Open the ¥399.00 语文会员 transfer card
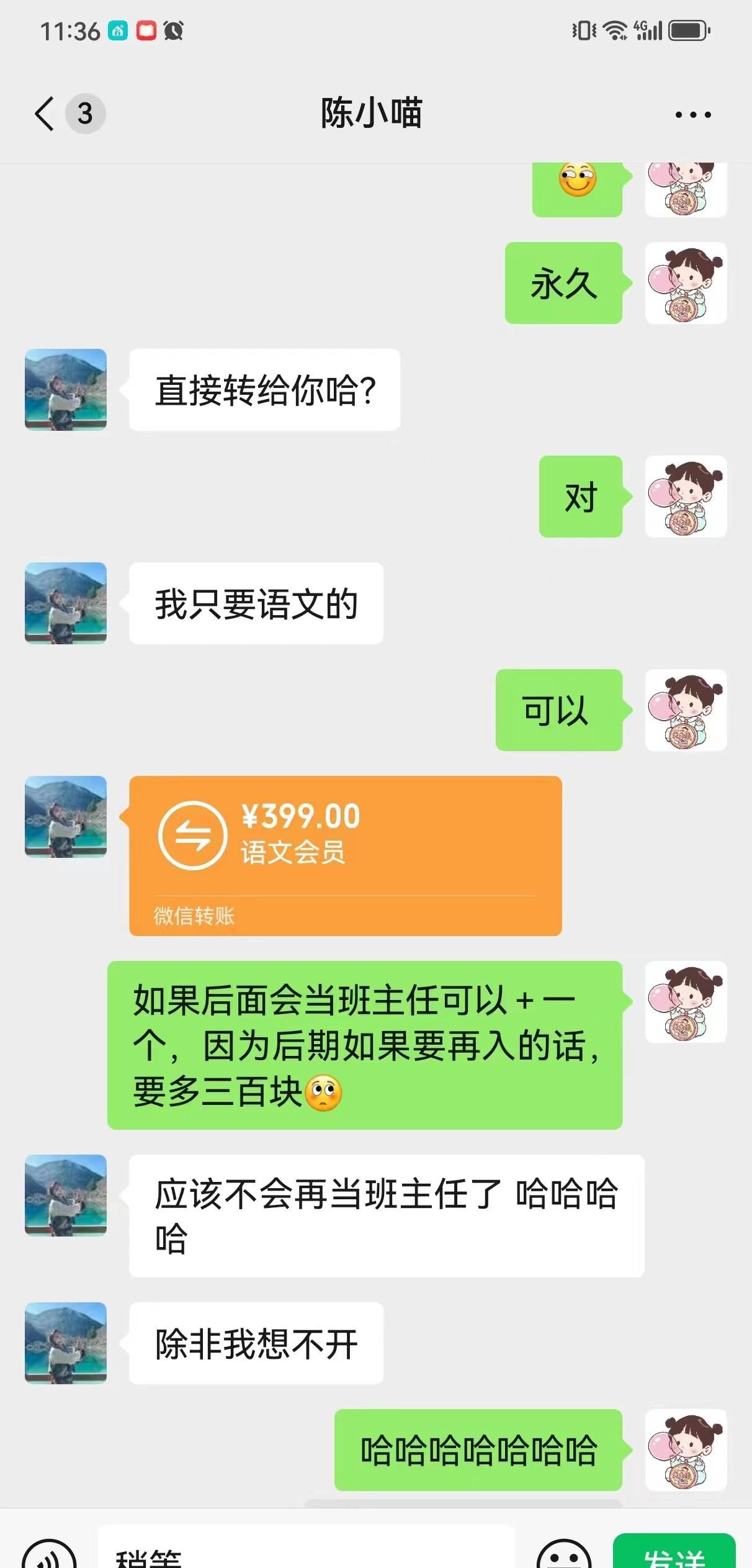 coord(345,855)
